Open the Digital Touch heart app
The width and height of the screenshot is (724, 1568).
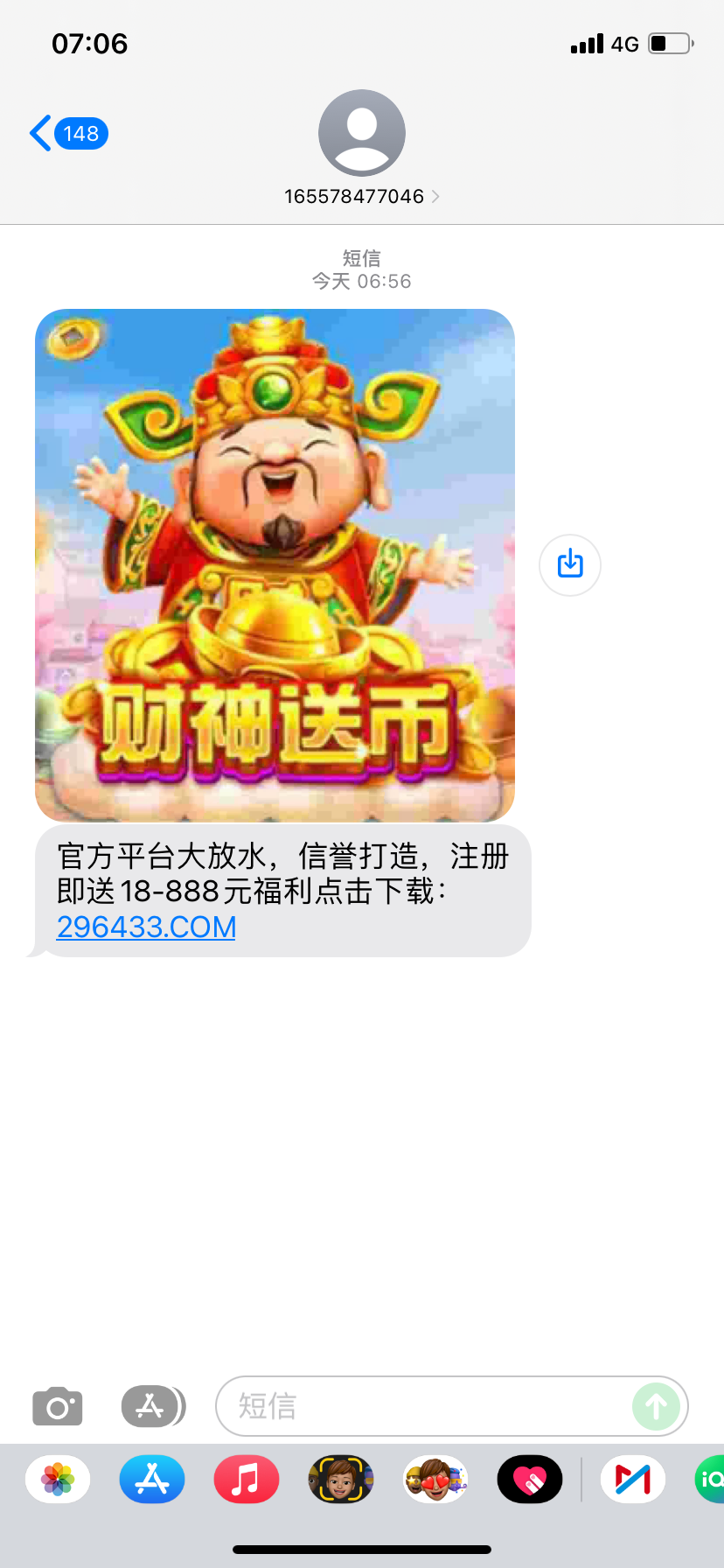pyautogui.click(x=530, y=1480)
